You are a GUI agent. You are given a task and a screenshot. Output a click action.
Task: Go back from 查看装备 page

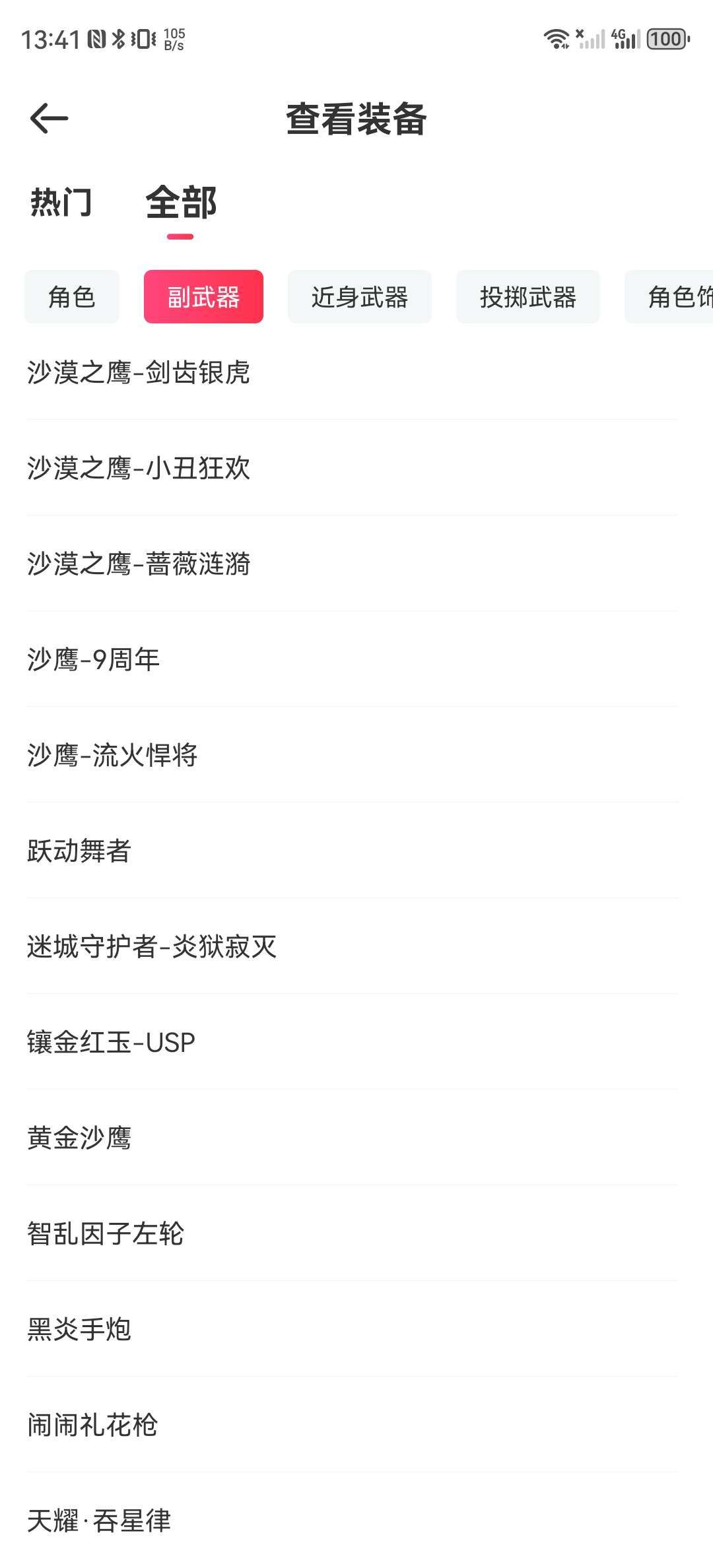49,119
